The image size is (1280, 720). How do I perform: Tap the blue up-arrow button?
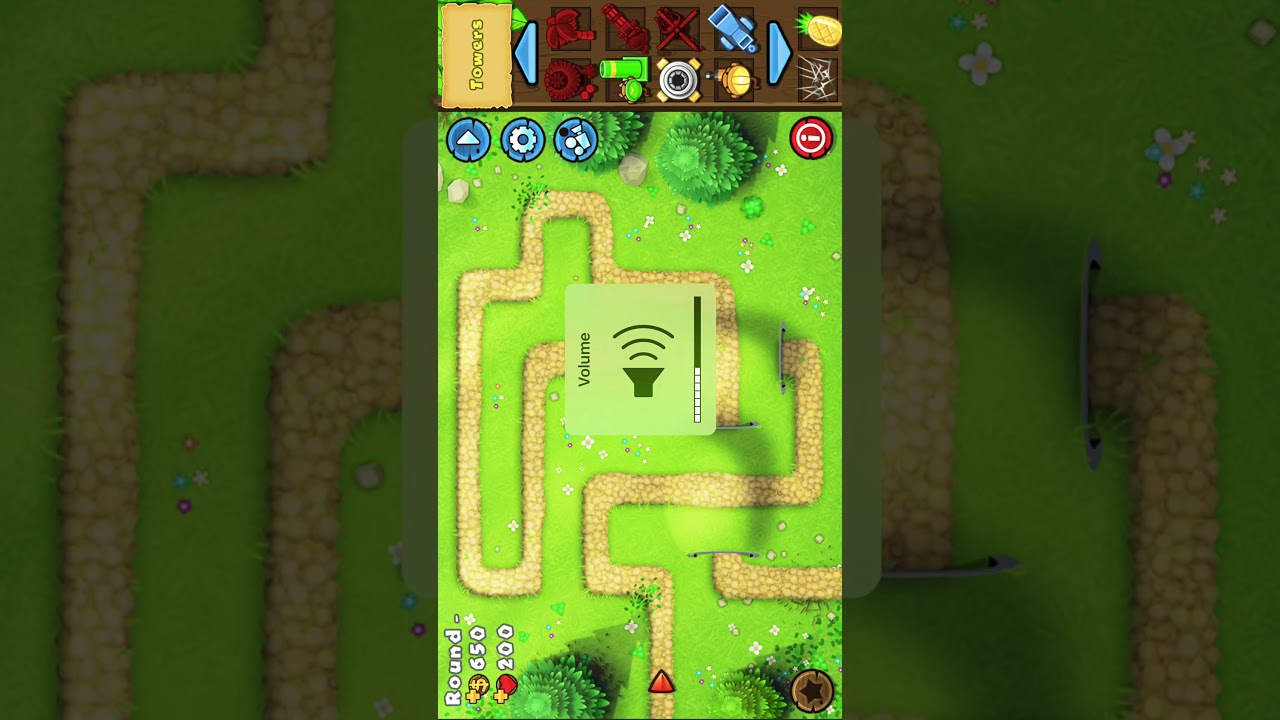(x=468, y=140)
